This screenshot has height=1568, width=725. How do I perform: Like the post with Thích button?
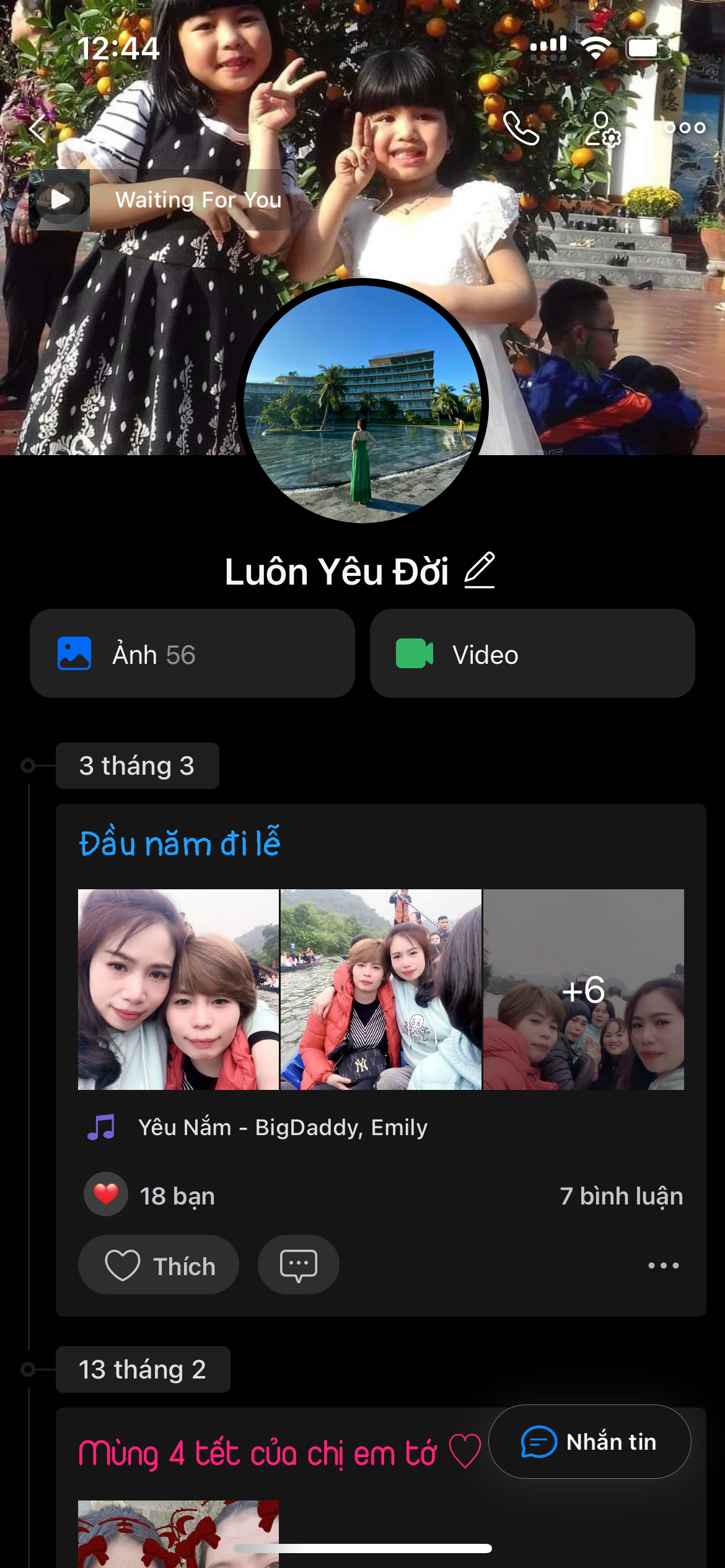coord(159,1265)
